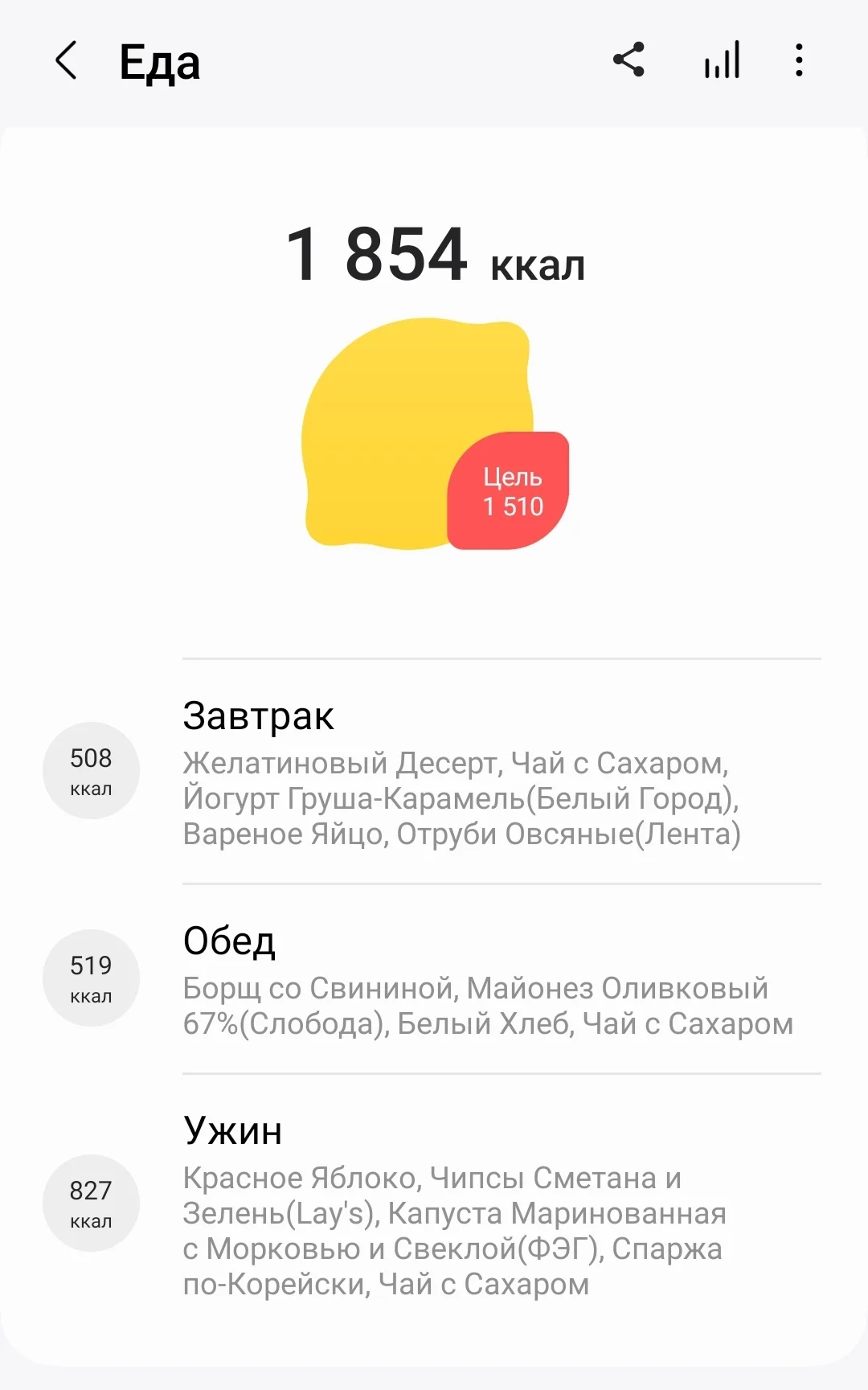Open the three-dot overflow menu
868x1390 pixels.
798,60
